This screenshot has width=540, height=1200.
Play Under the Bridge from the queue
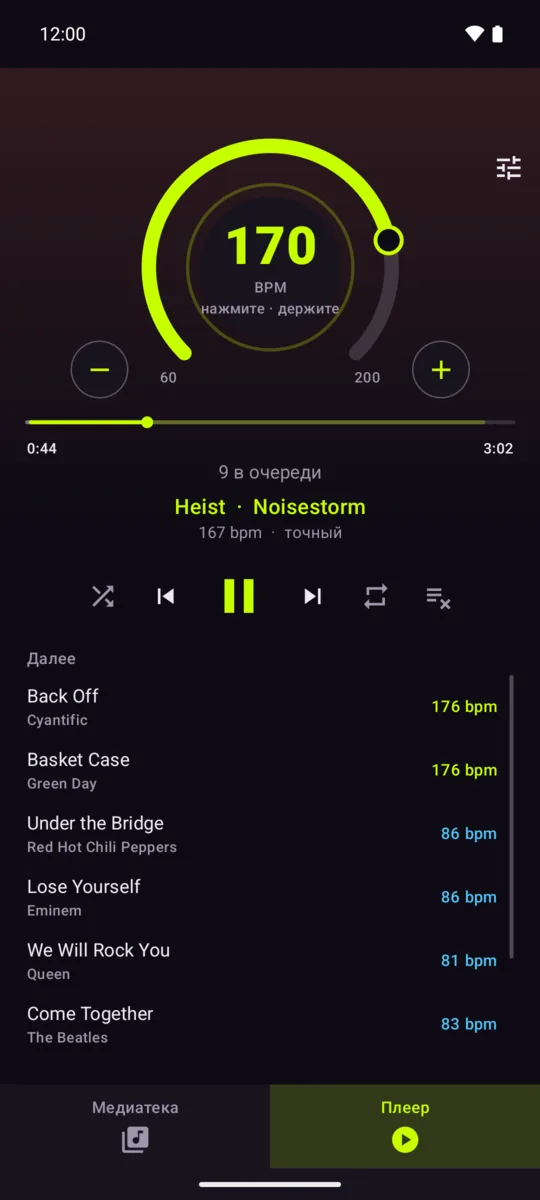pos(262,834)
